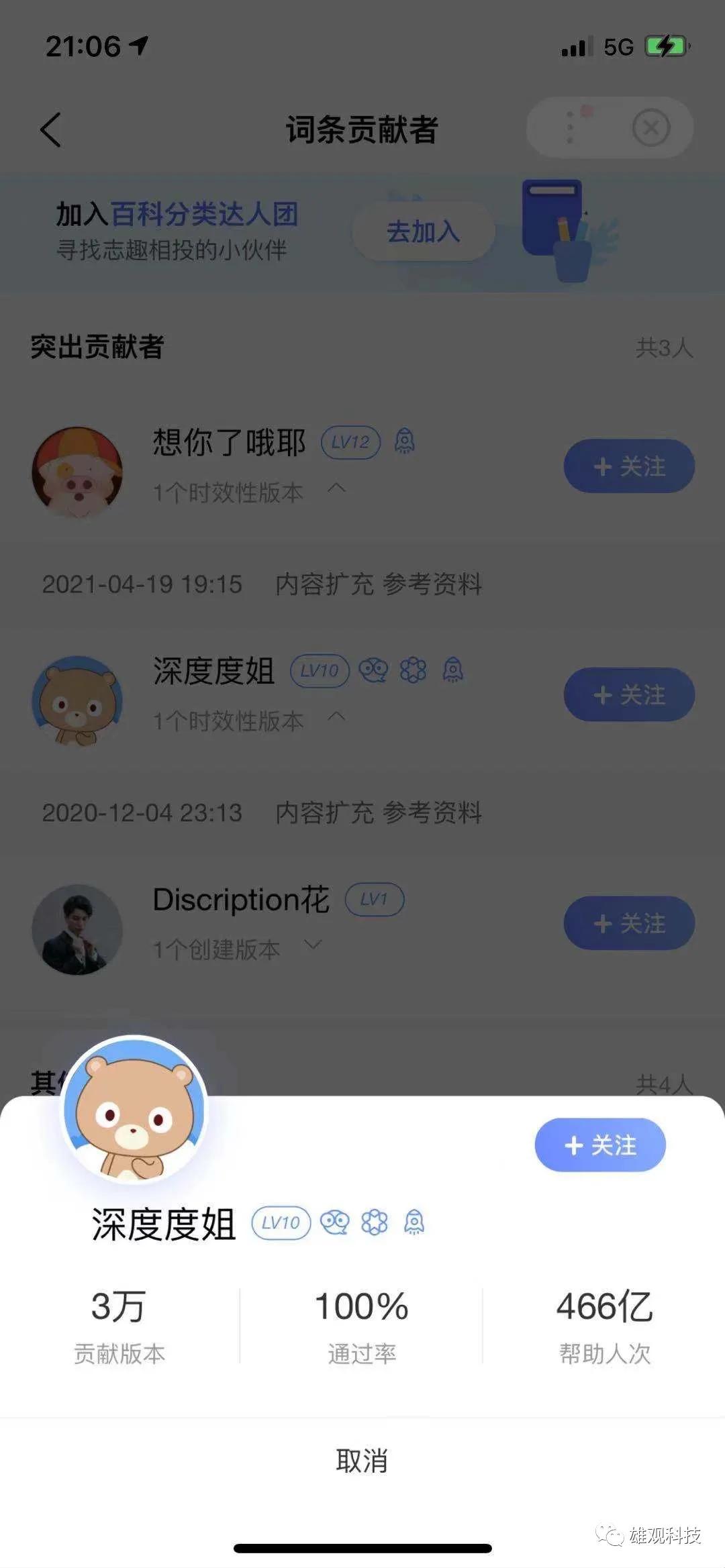Tap the LV12 level badge of 想你了哦耶

click(x=350, y=442)
